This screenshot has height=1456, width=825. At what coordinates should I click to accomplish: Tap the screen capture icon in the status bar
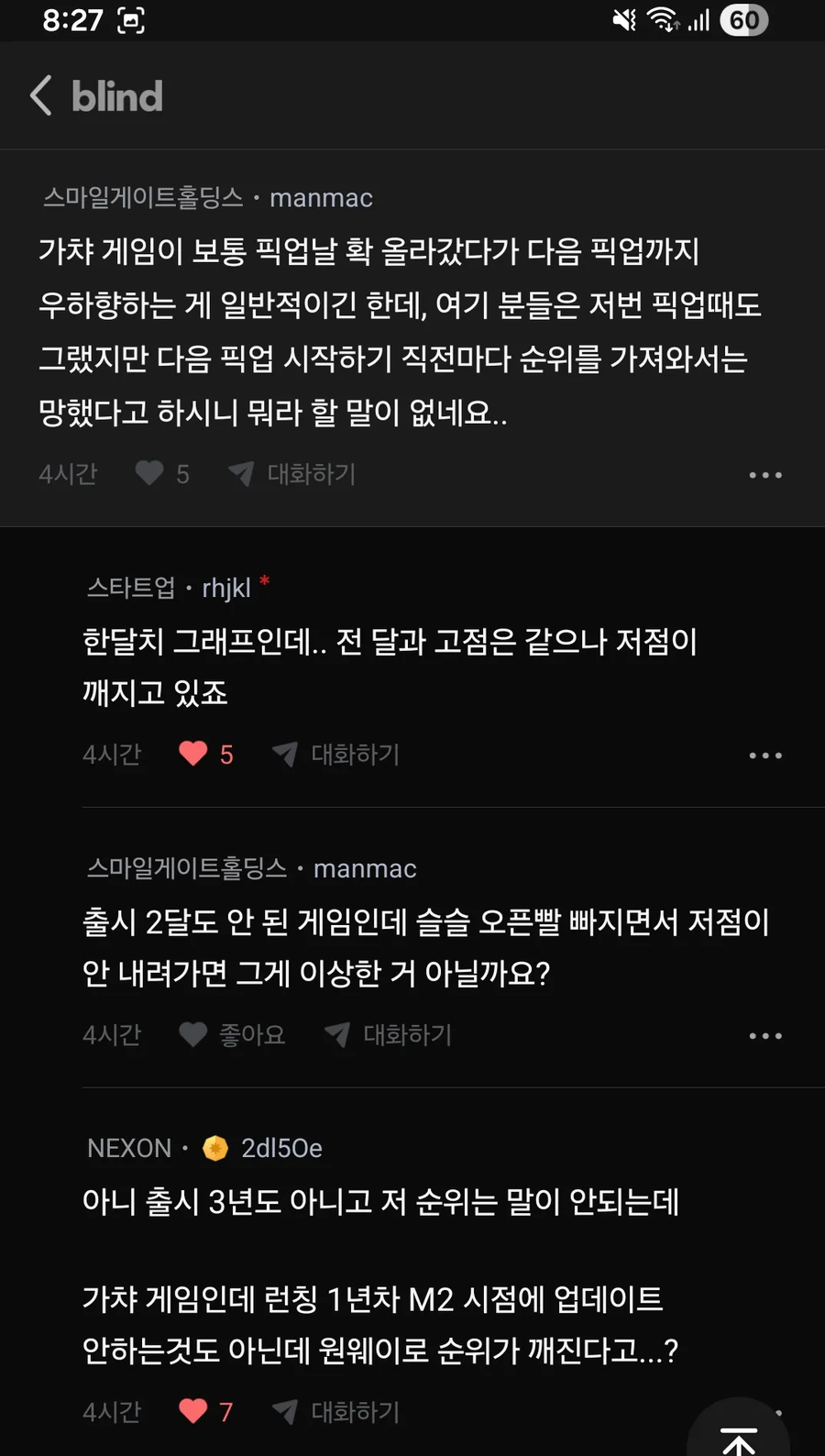130,19
